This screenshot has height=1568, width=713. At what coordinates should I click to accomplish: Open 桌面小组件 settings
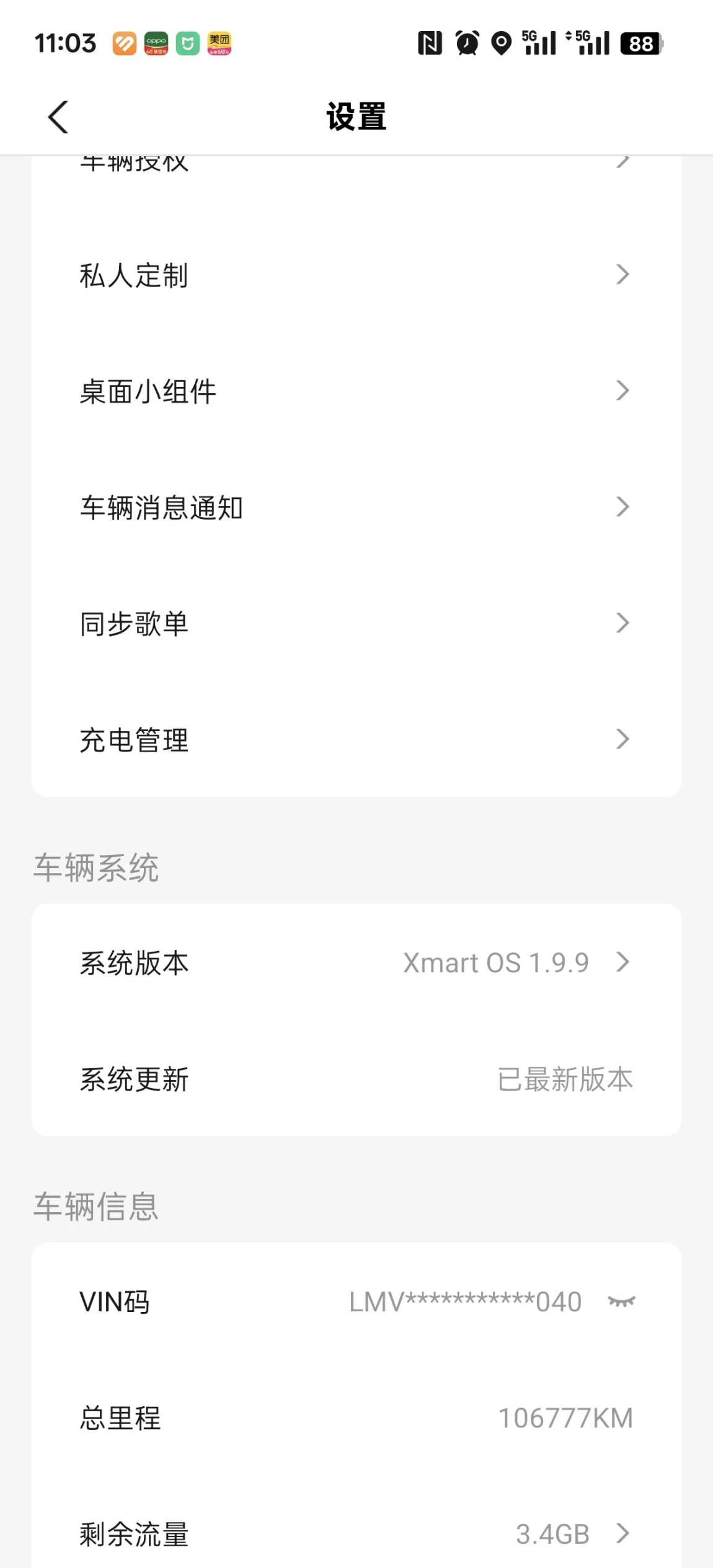pos(356,391)
